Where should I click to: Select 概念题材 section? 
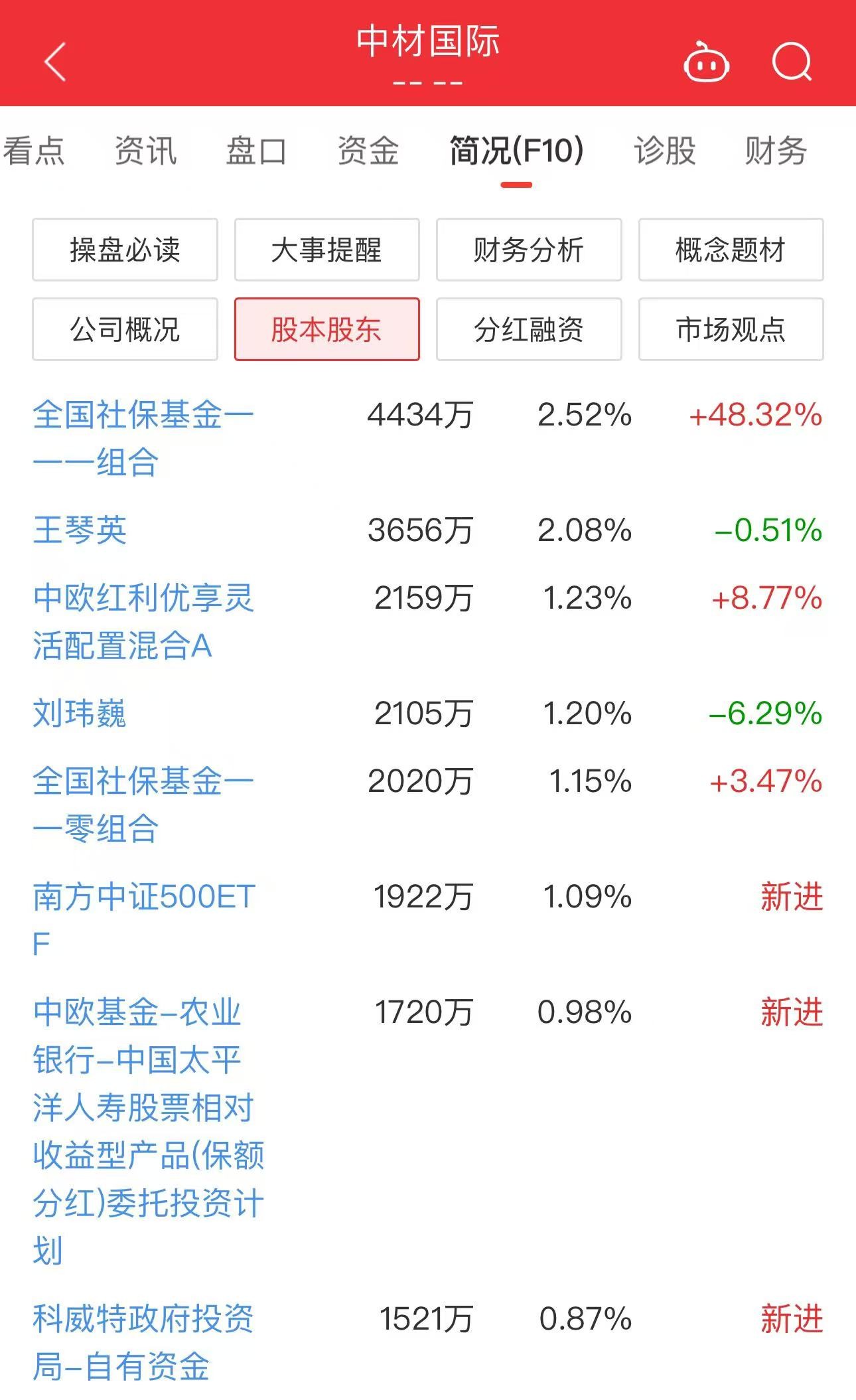(x=730, y=250)
